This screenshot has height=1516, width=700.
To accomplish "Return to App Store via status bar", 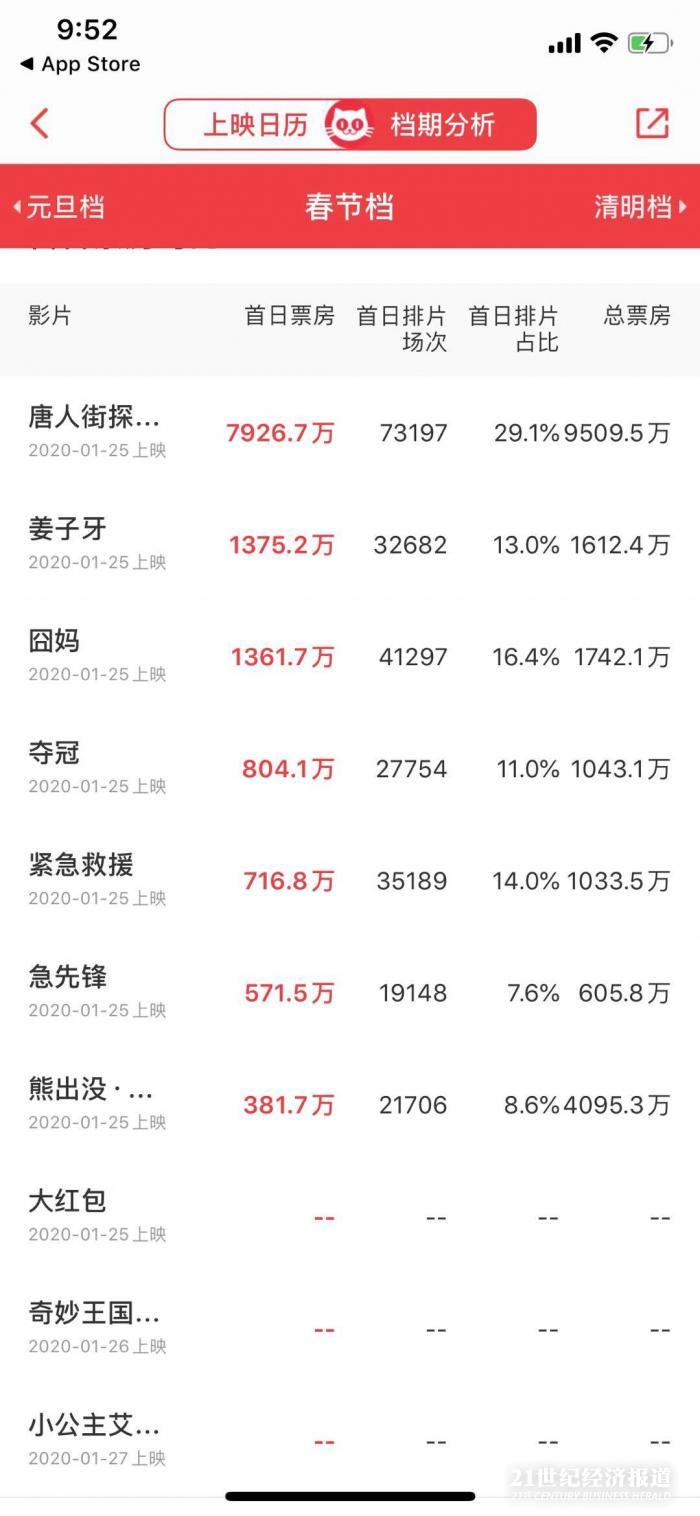I will [x=80, y=64].
